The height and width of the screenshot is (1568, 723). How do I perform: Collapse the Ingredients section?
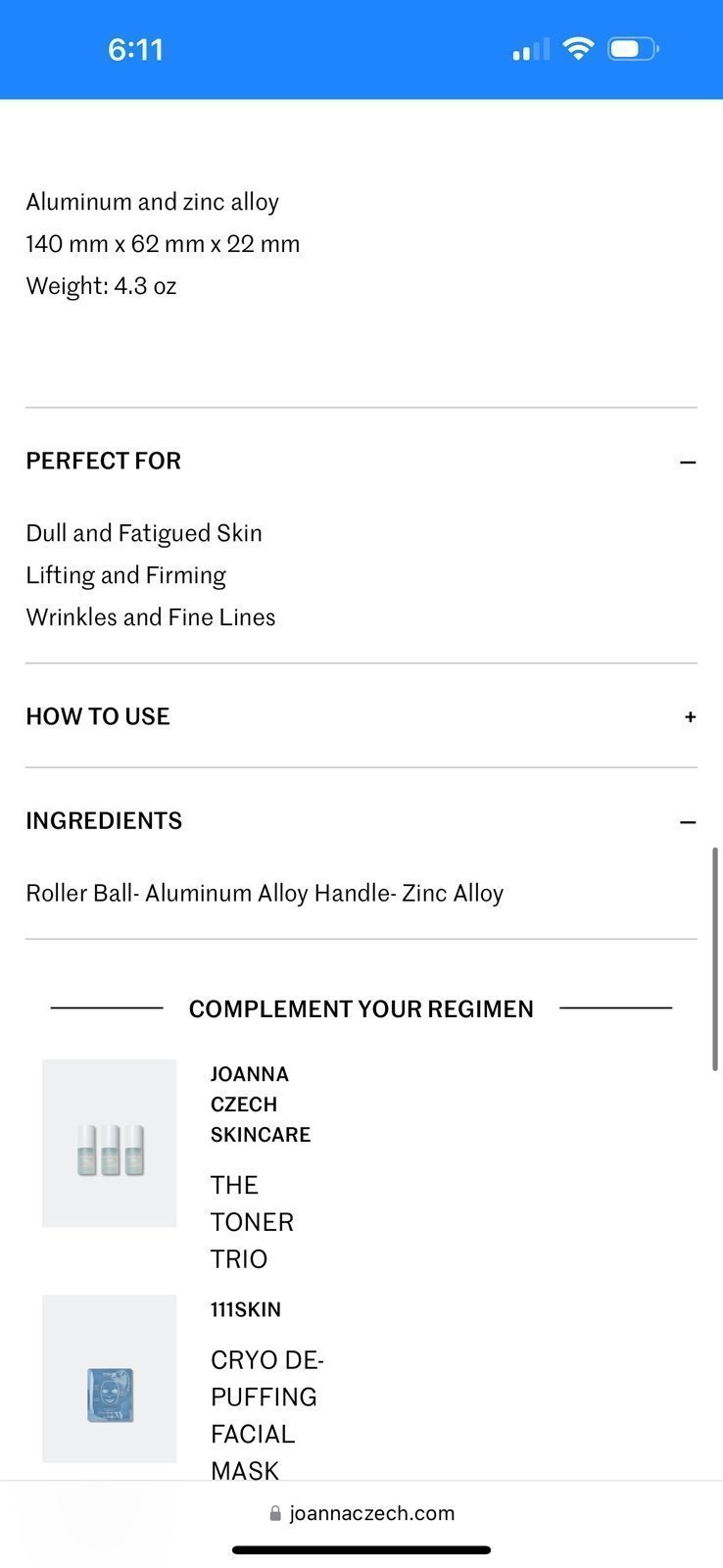coord(688,822)
